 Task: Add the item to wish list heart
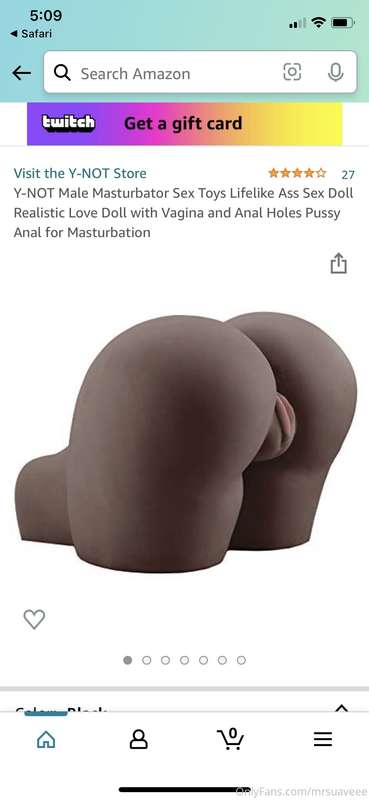click(34, 619)
